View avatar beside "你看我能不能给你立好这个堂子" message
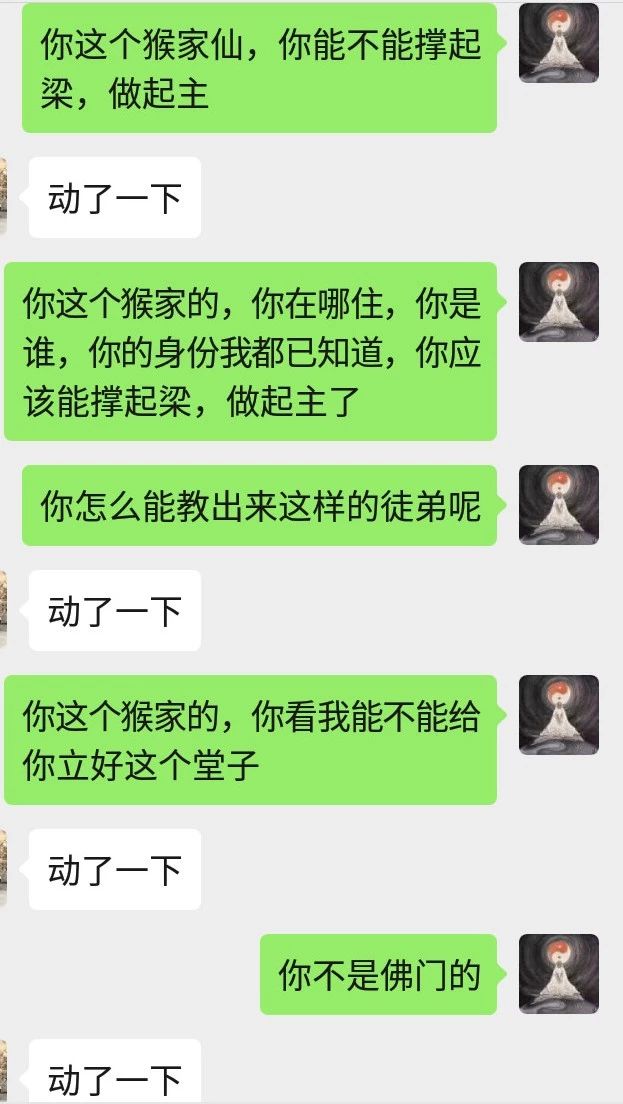 (559, 715)
